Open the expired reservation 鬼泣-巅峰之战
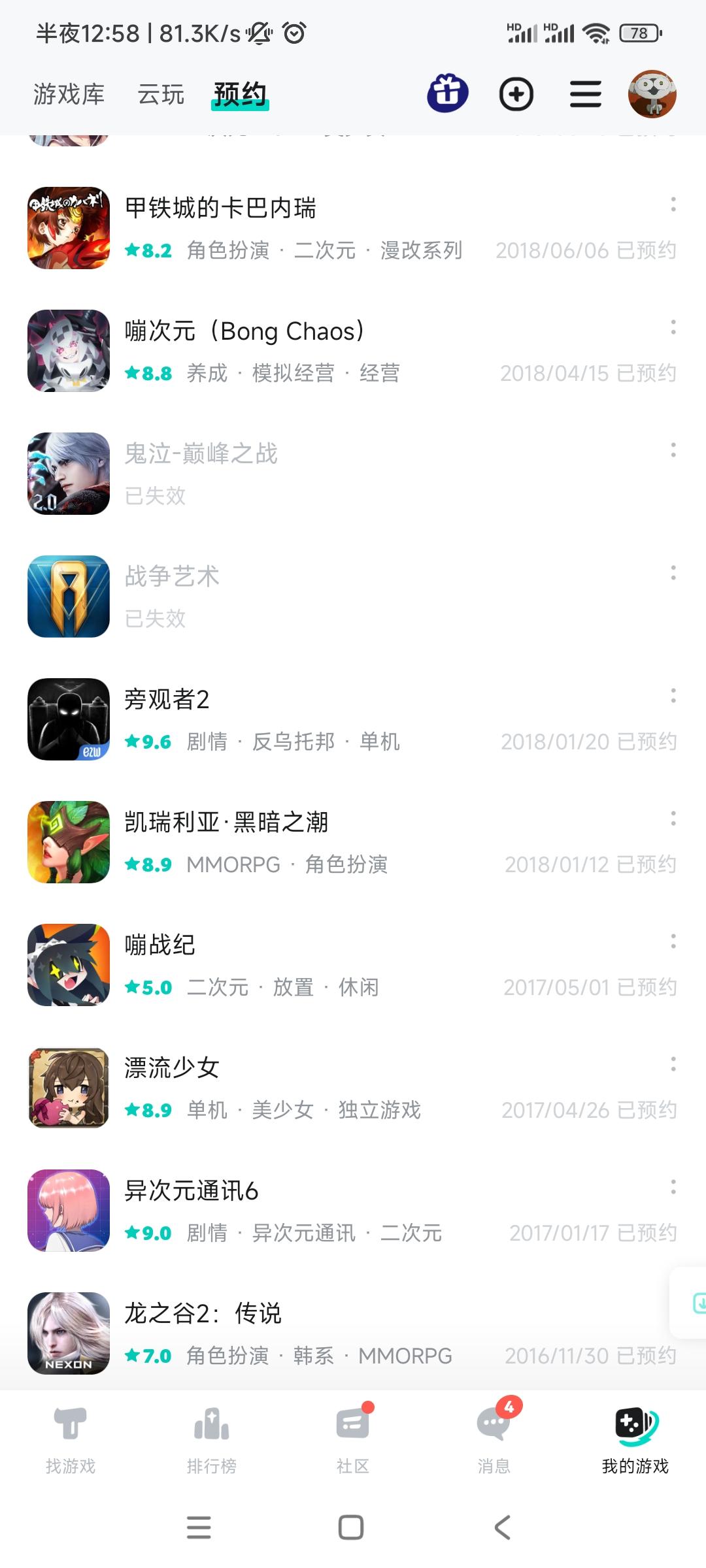 pyautogui.click(x=201, y=453)
